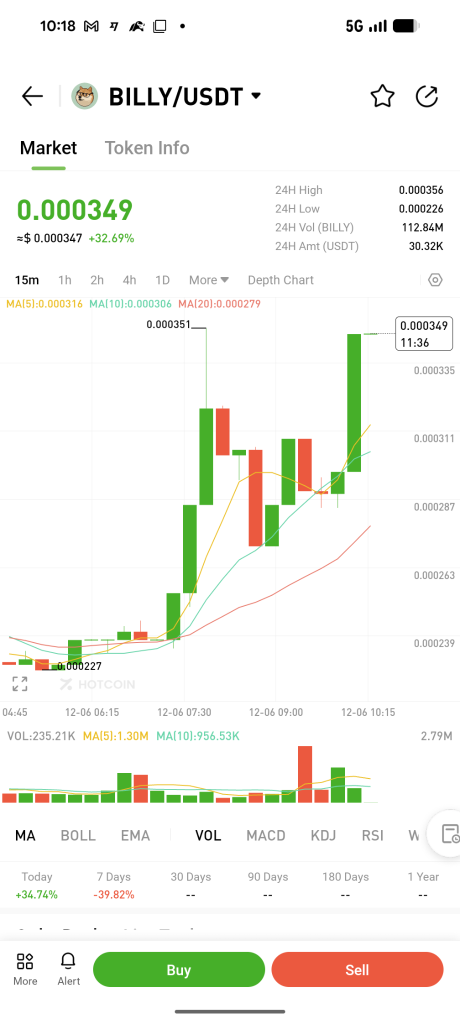460x1024 pixels.
Task: Expand the More intervals dropdown
Action: (x=209, y=280)
